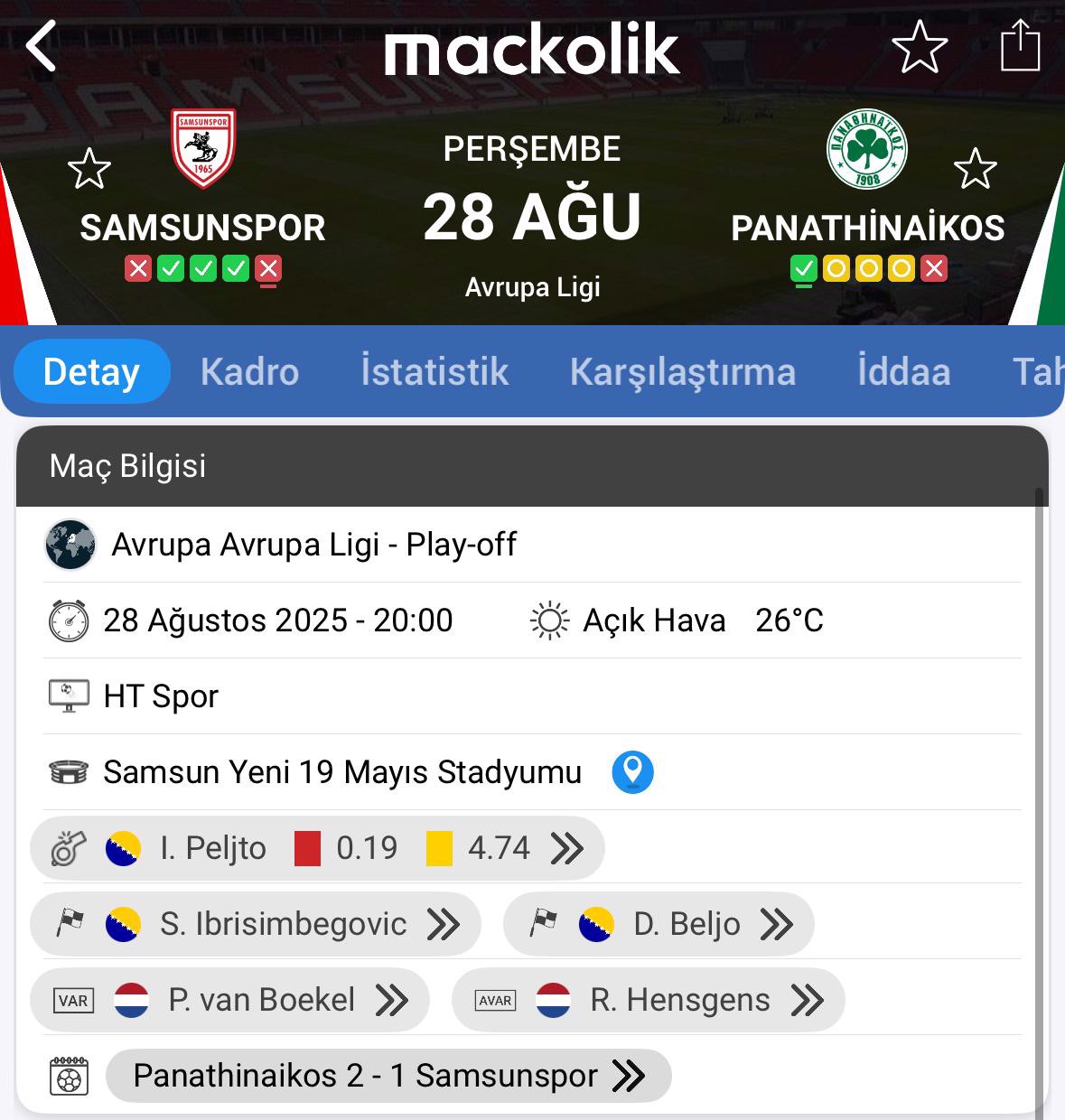Open VAR referee P. van Boekel
The height and width of the screenshot is (1120, 1065).
[229, 1000]
